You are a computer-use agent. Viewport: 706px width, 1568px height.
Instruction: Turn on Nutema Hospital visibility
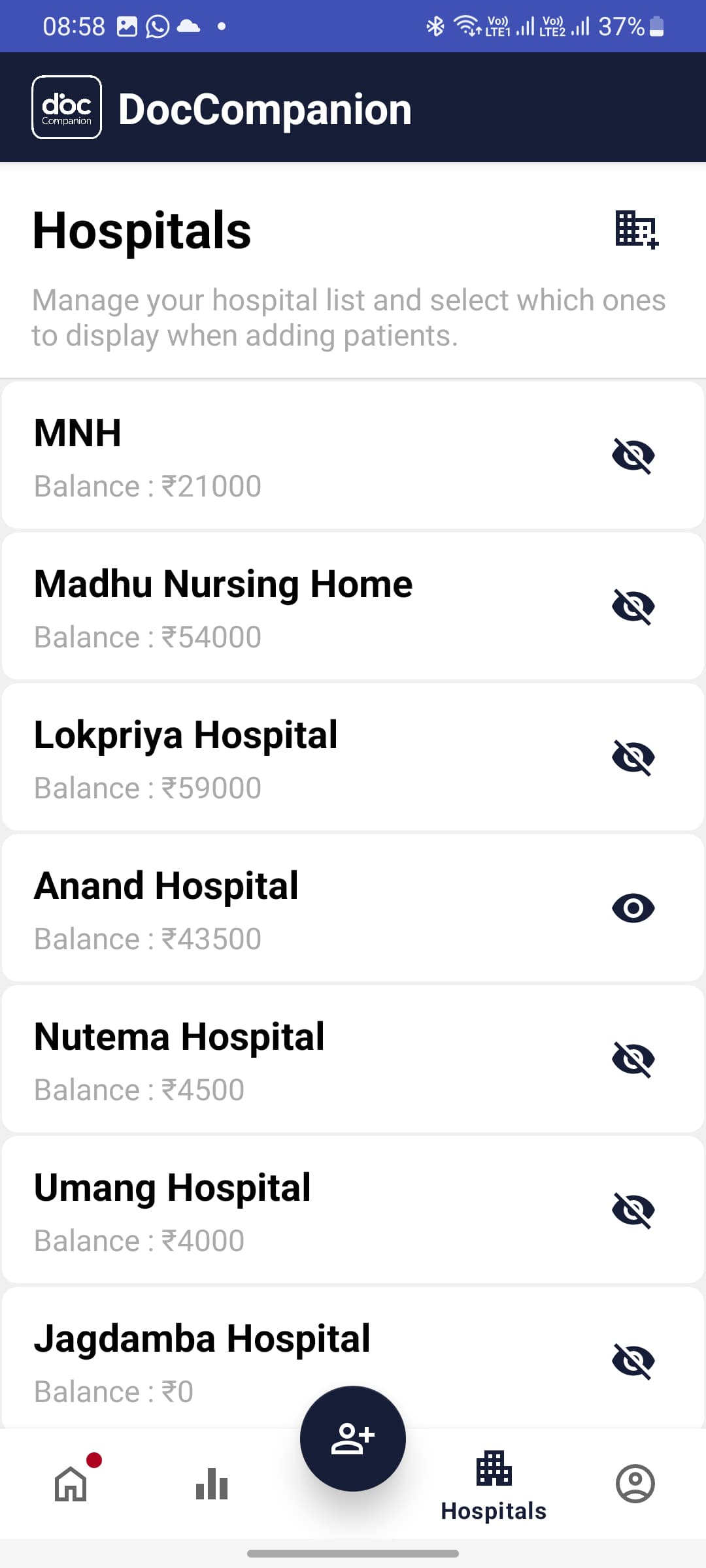tap(633, 1058)
